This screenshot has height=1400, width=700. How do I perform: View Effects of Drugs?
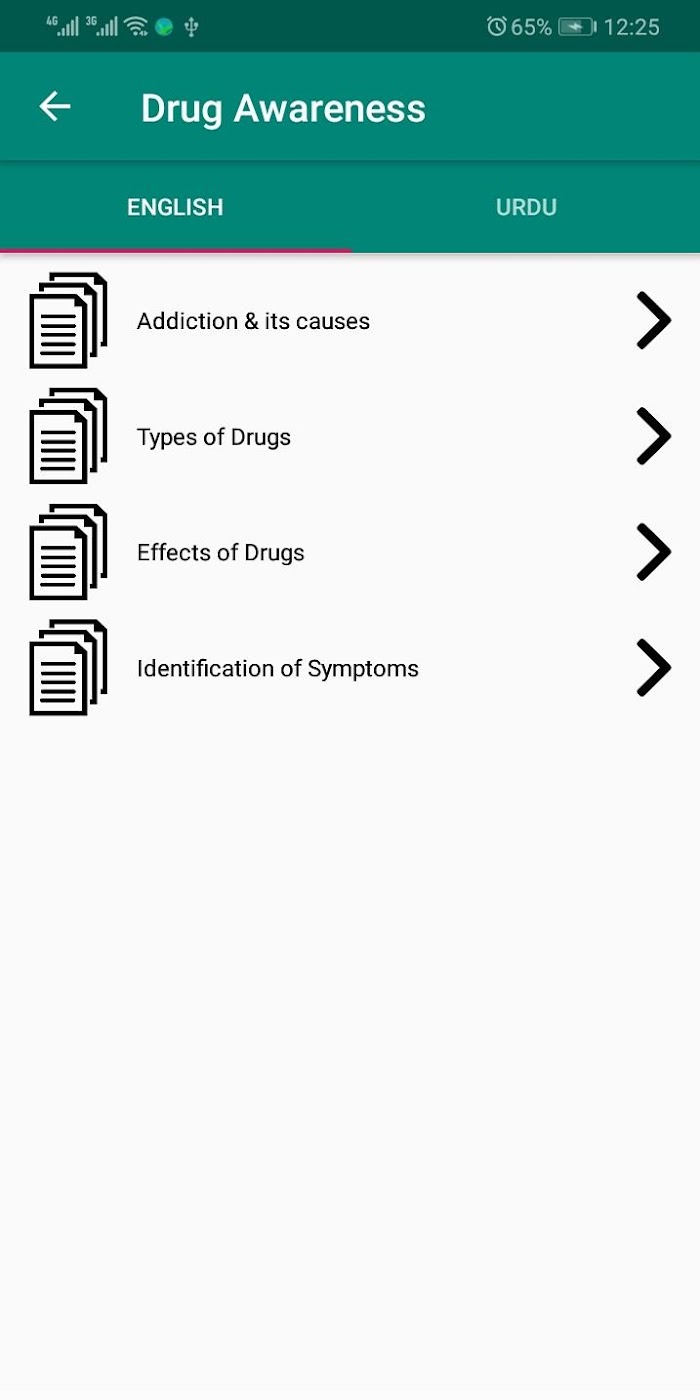pos(350,553)
